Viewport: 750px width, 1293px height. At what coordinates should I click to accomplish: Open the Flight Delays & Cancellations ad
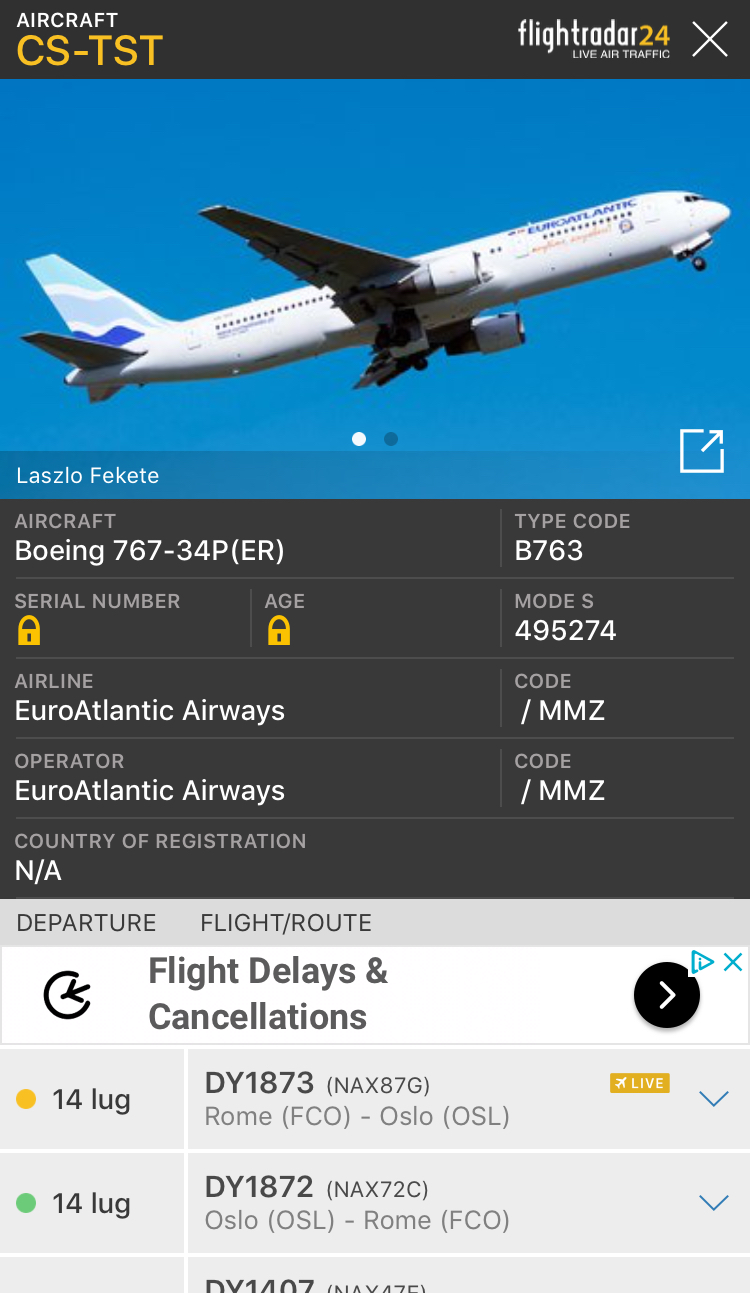tap(666, 995)
